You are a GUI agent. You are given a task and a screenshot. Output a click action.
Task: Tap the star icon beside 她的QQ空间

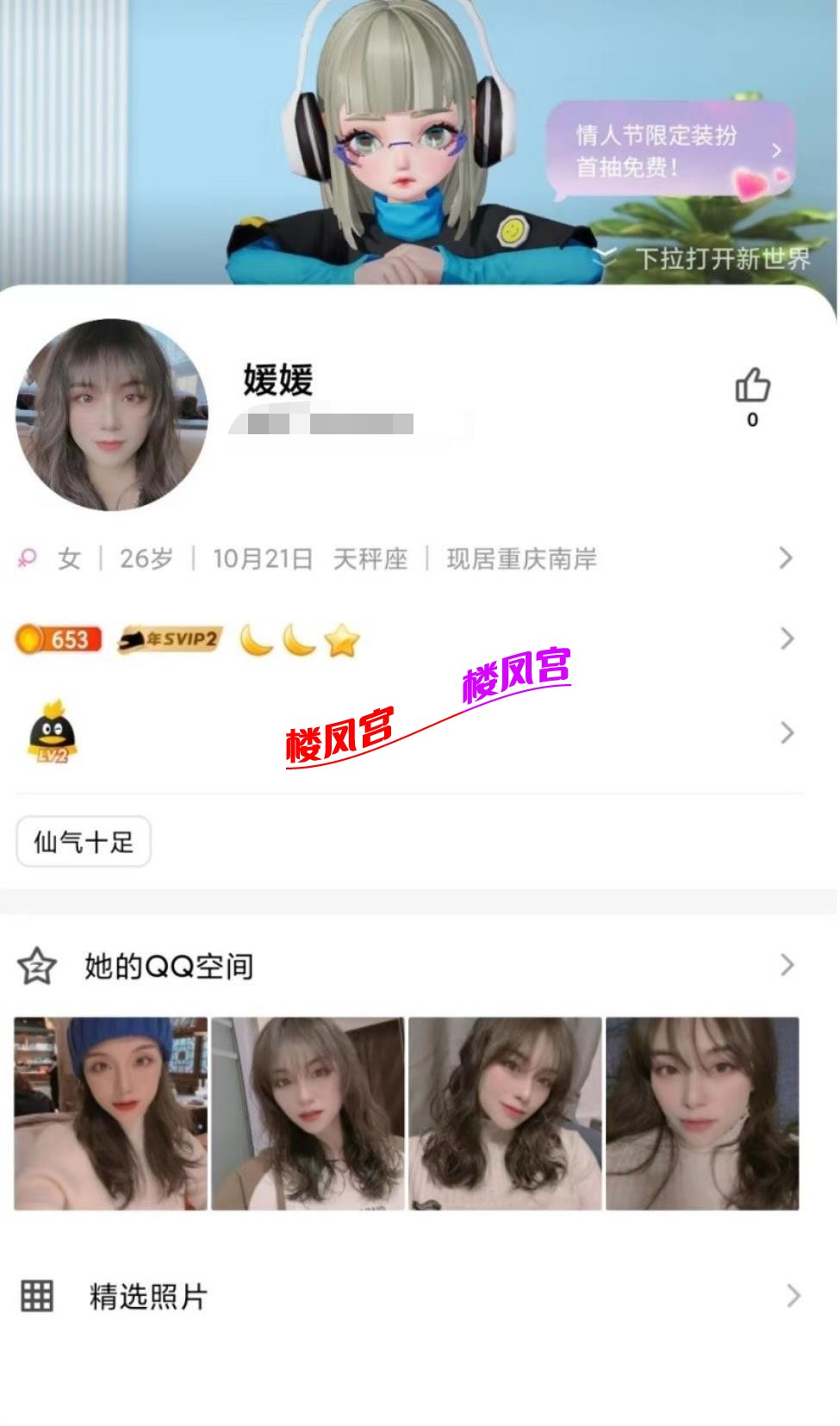[35, 967]
